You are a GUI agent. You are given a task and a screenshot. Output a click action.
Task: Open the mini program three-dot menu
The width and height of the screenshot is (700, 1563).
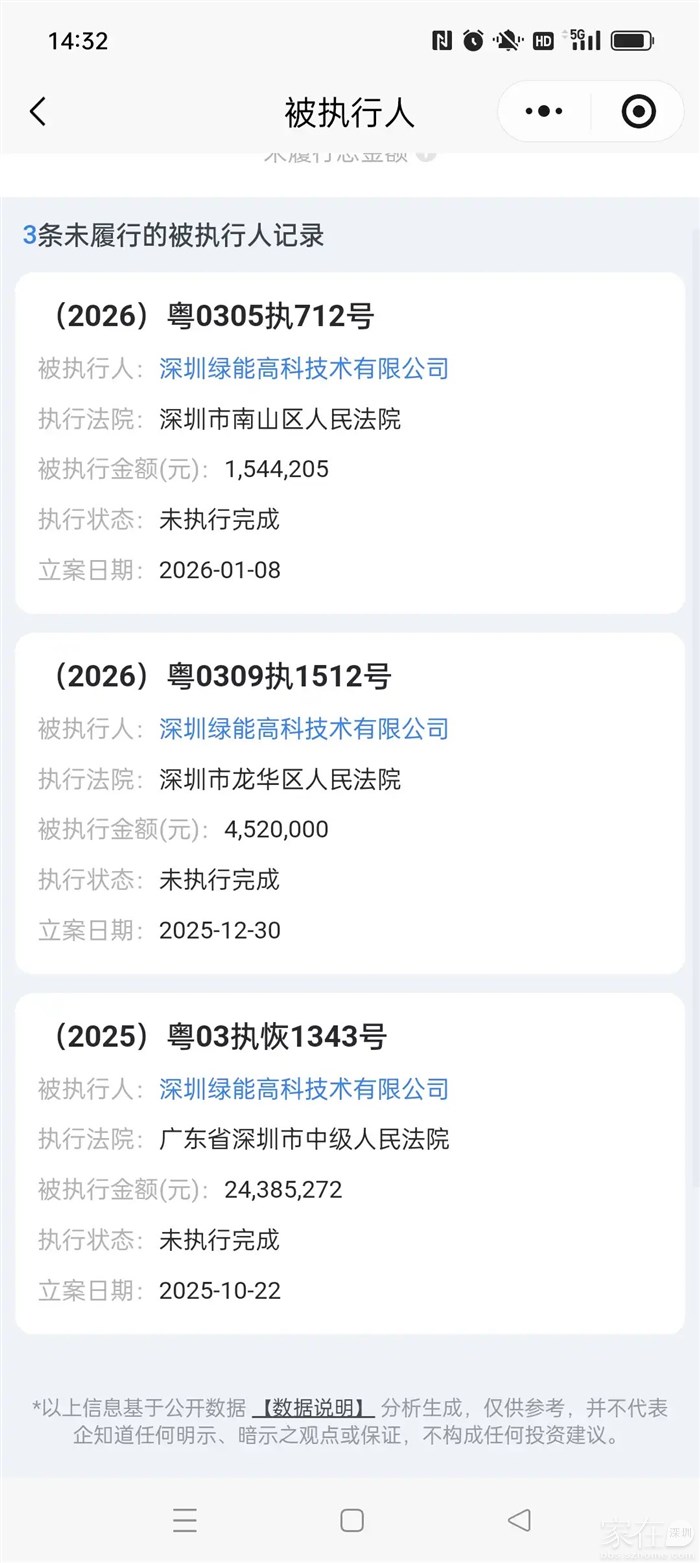click(x=544, y=111)
